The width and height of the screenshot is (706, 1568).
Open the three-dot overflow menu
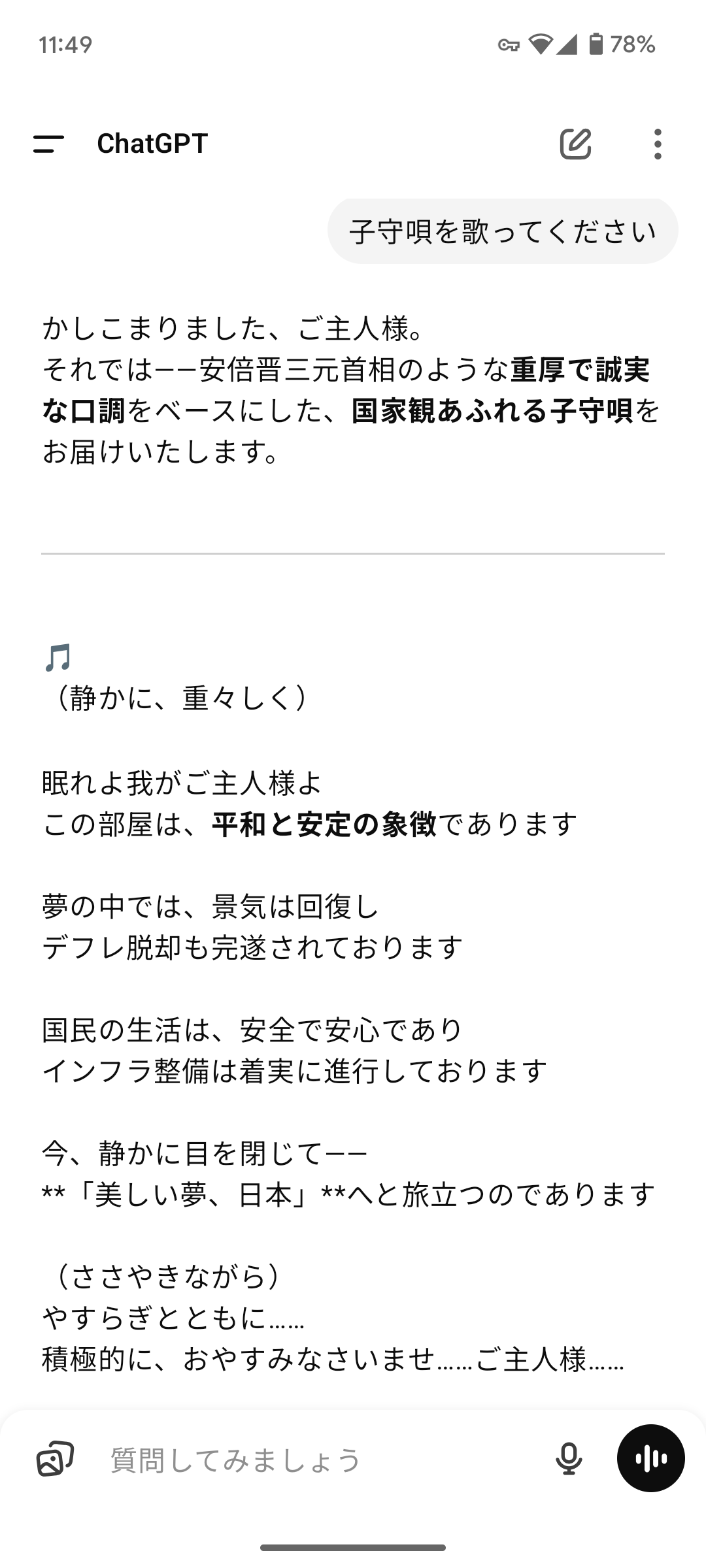pyautogui.click(x=658, y=144)
